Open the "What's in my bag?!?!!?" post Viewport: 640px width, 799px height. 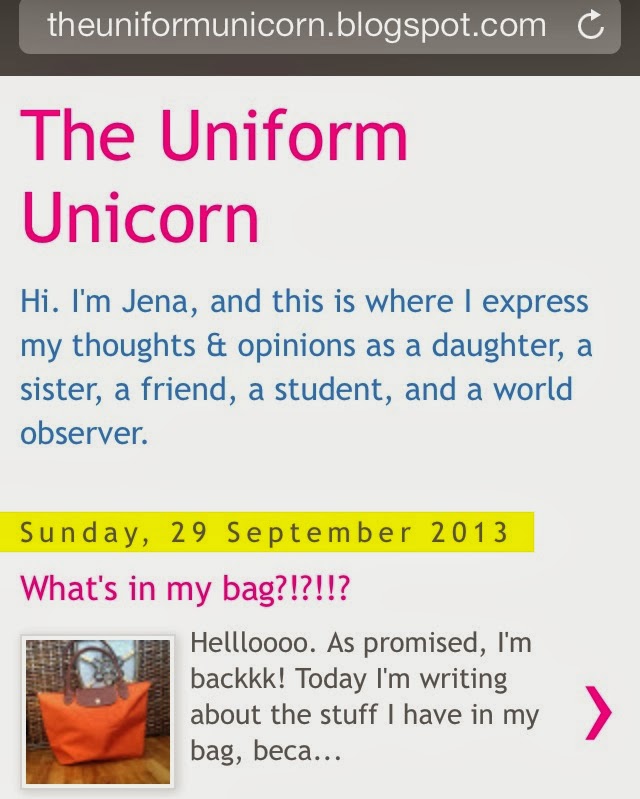tap(185, 588)
